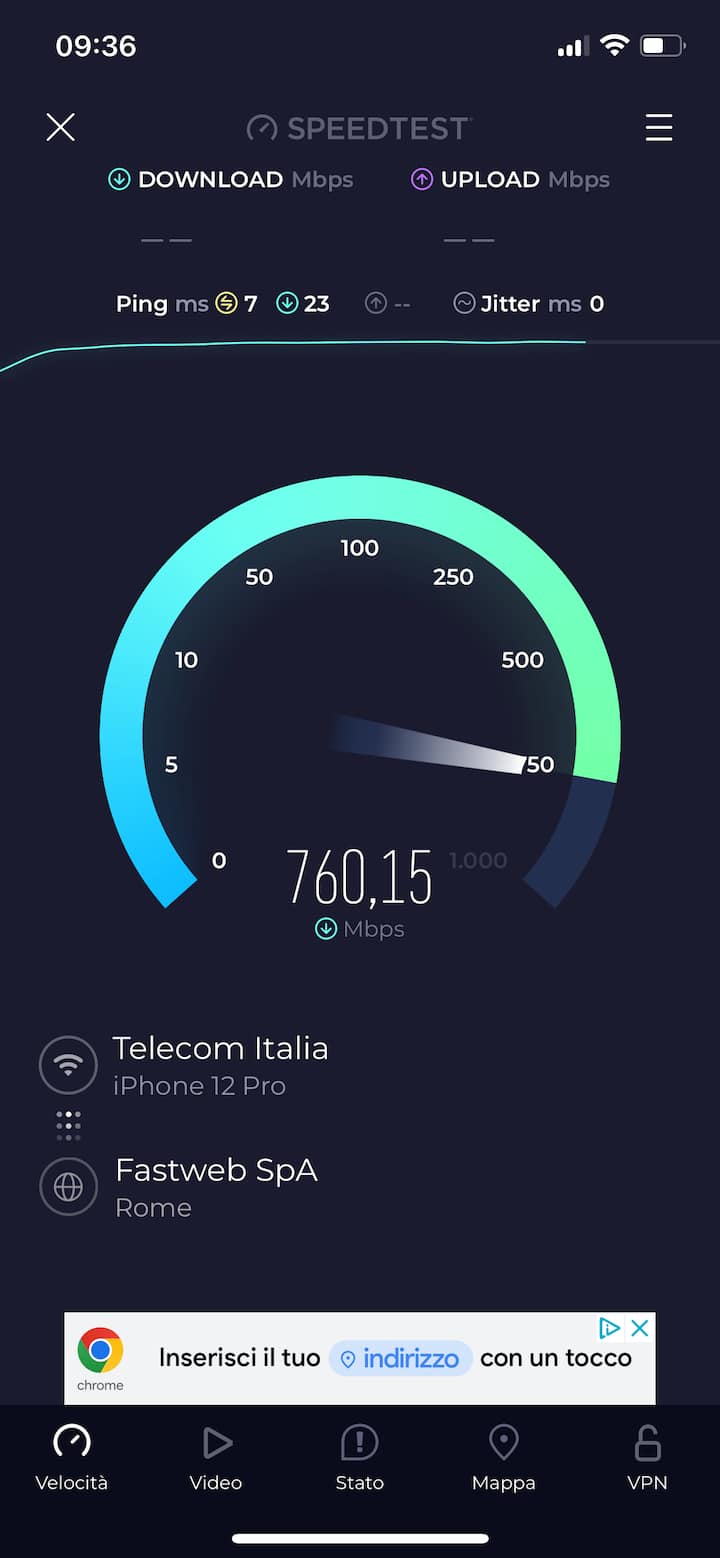The image size is (720, 1558).
Task: Switch to the Video tab
Action: click(x=216, y=1458)
